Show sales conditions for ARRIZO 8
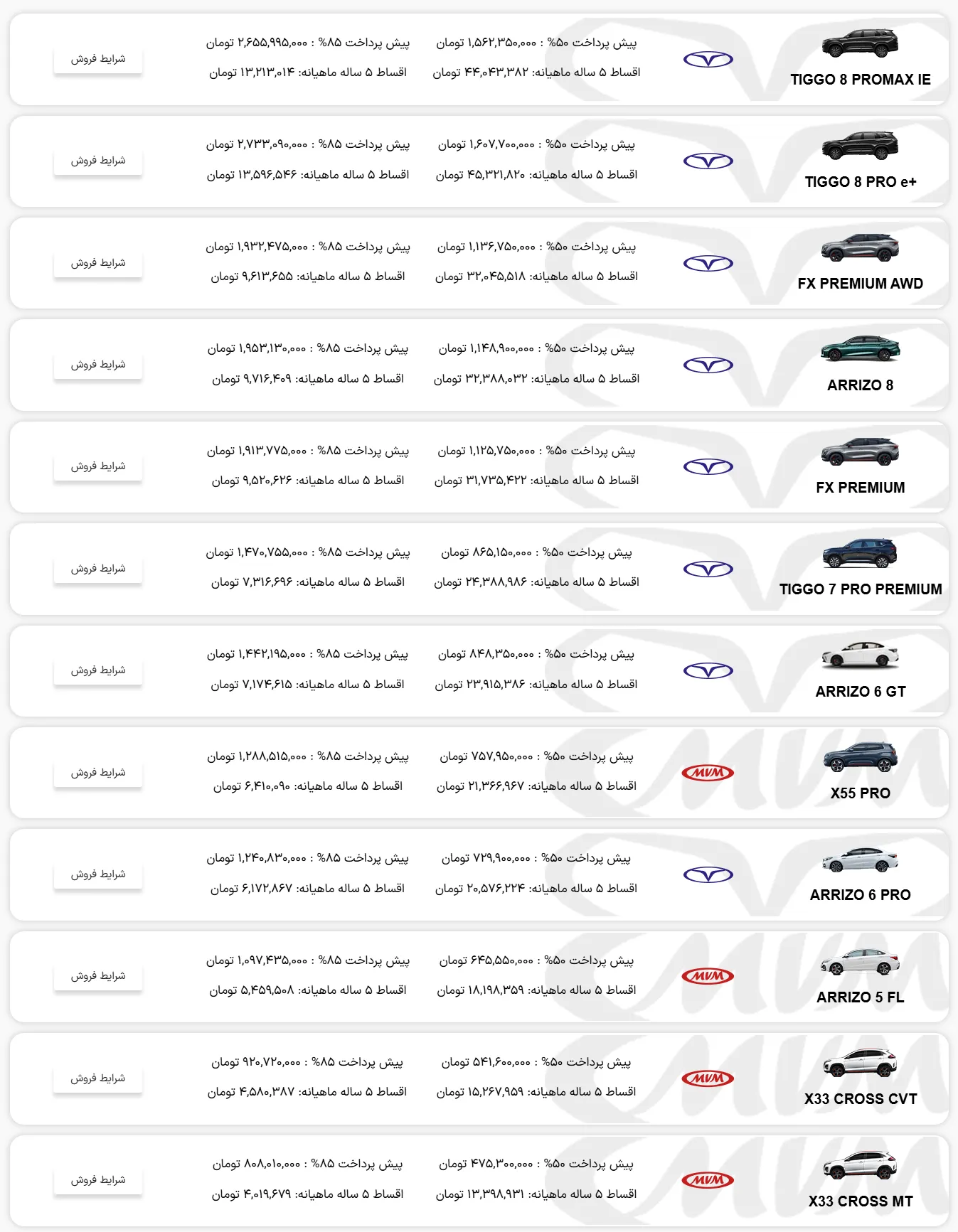 (98, 365)
